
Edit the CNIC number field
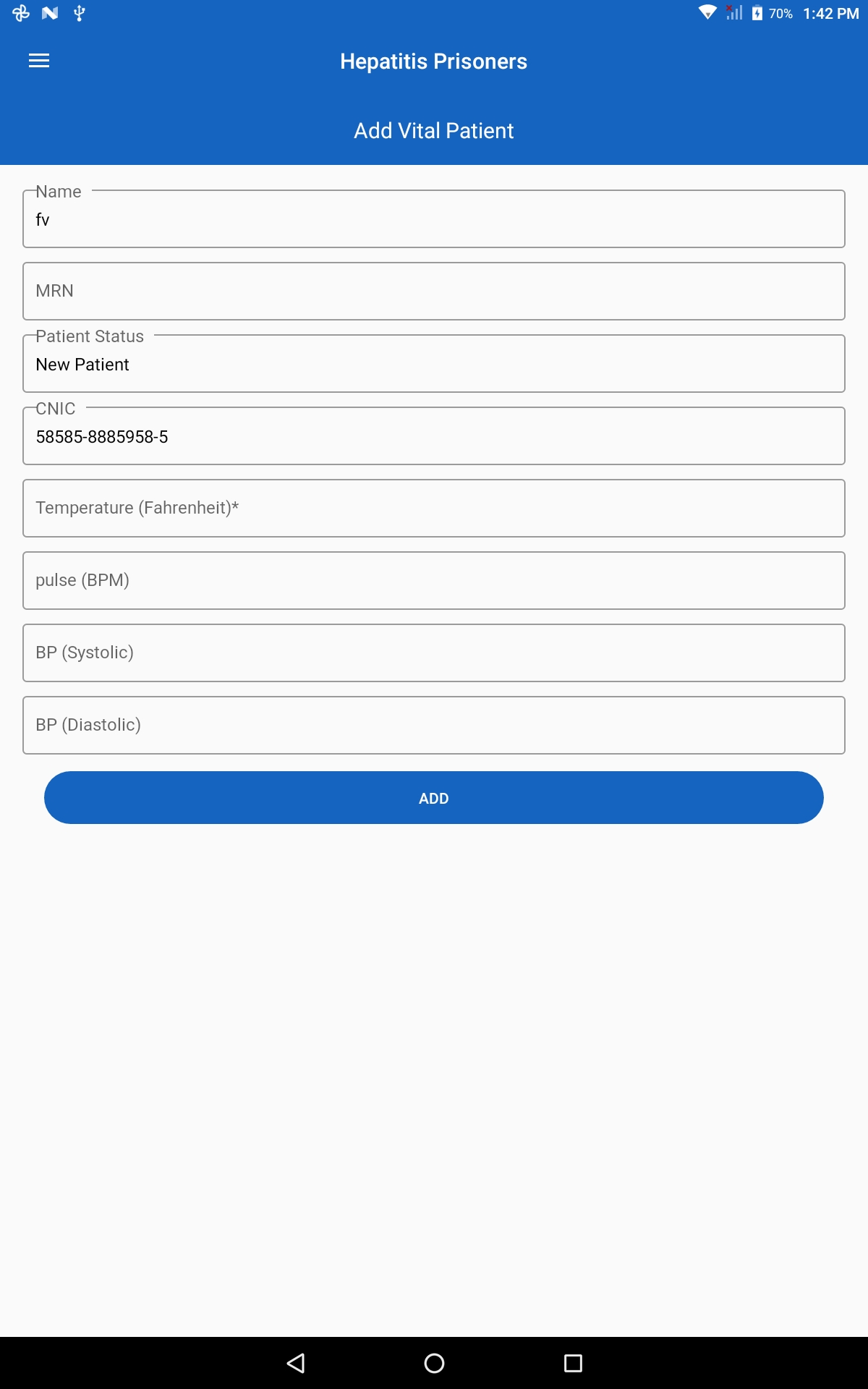(434, 436)
